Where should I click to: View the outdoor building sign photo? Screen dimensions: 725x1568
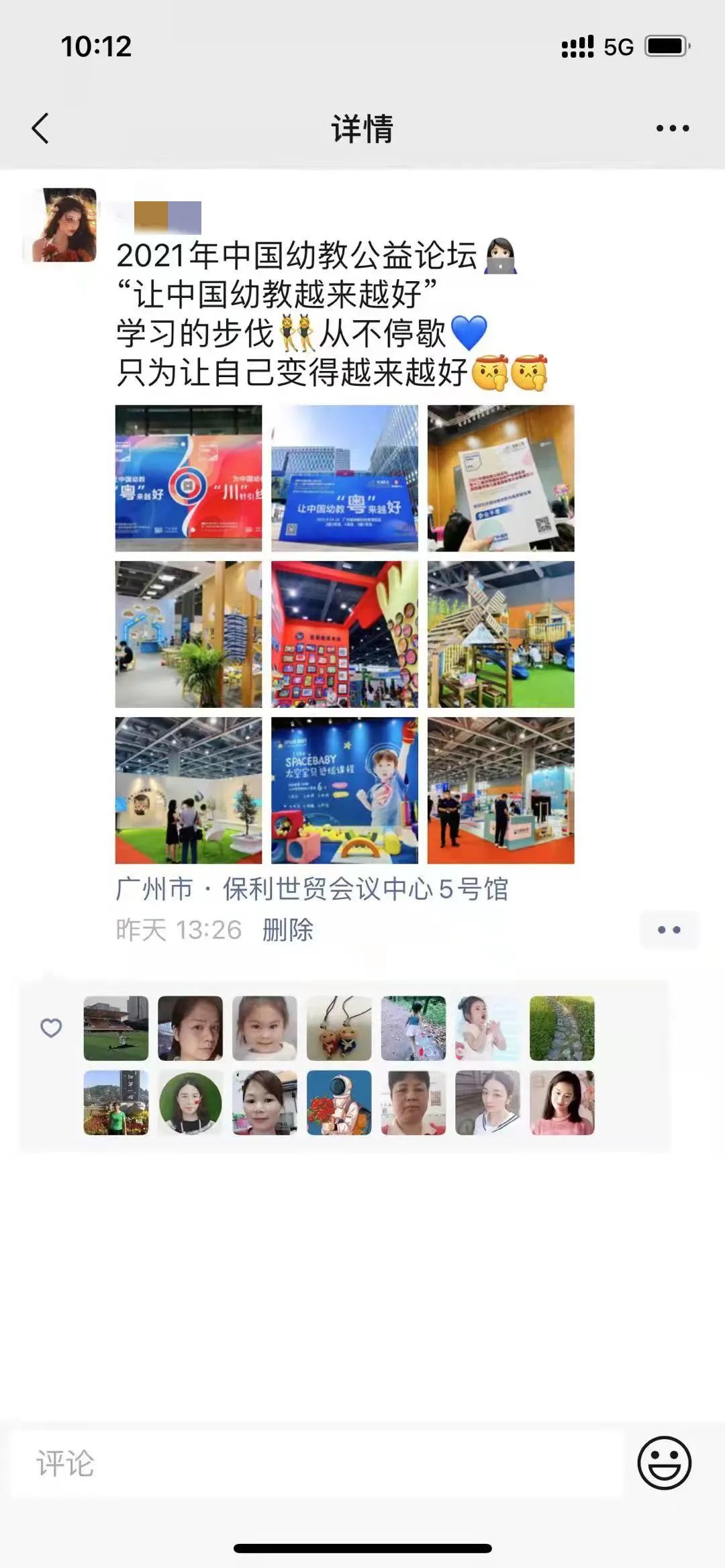coord(344,478)
